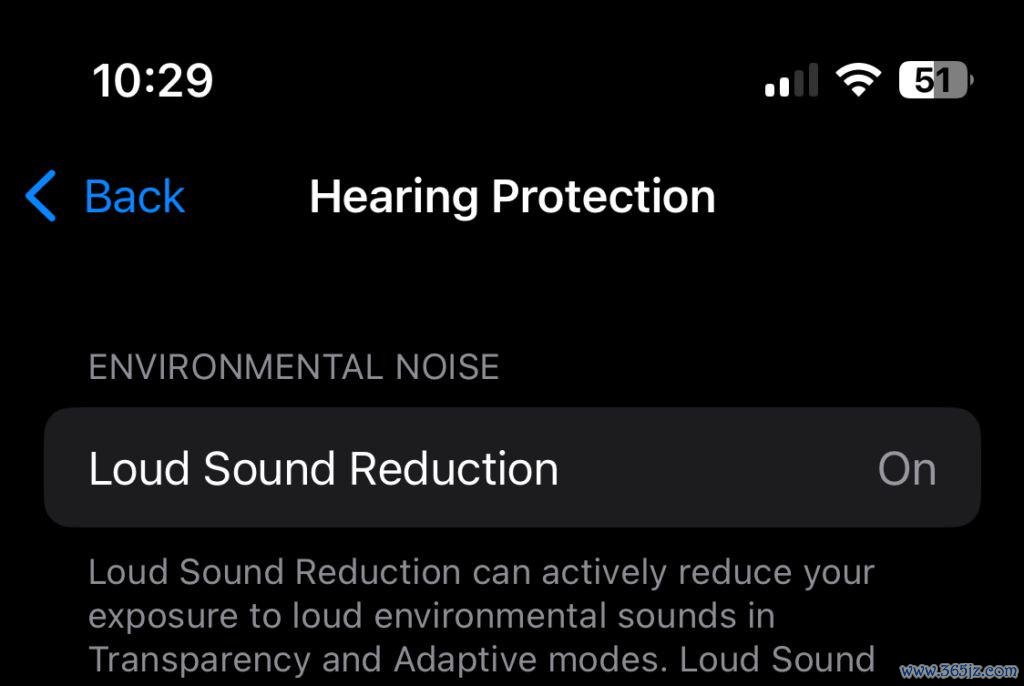Open the Loud Sound Reduction setting
The width and height of the screenshot is (1024, 686).
(x=511, y=468)
